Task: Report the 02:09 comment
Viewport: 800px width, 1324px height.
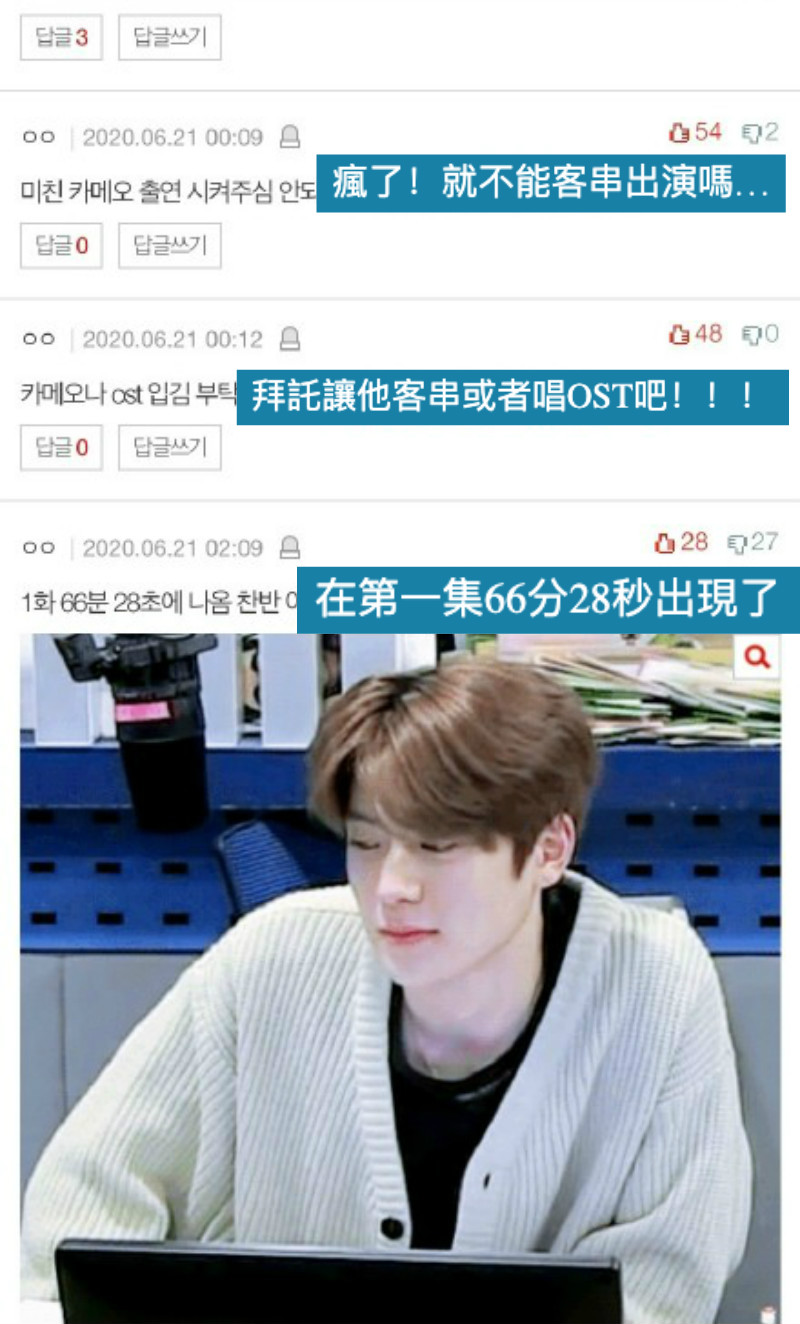Action: point(290,548)
